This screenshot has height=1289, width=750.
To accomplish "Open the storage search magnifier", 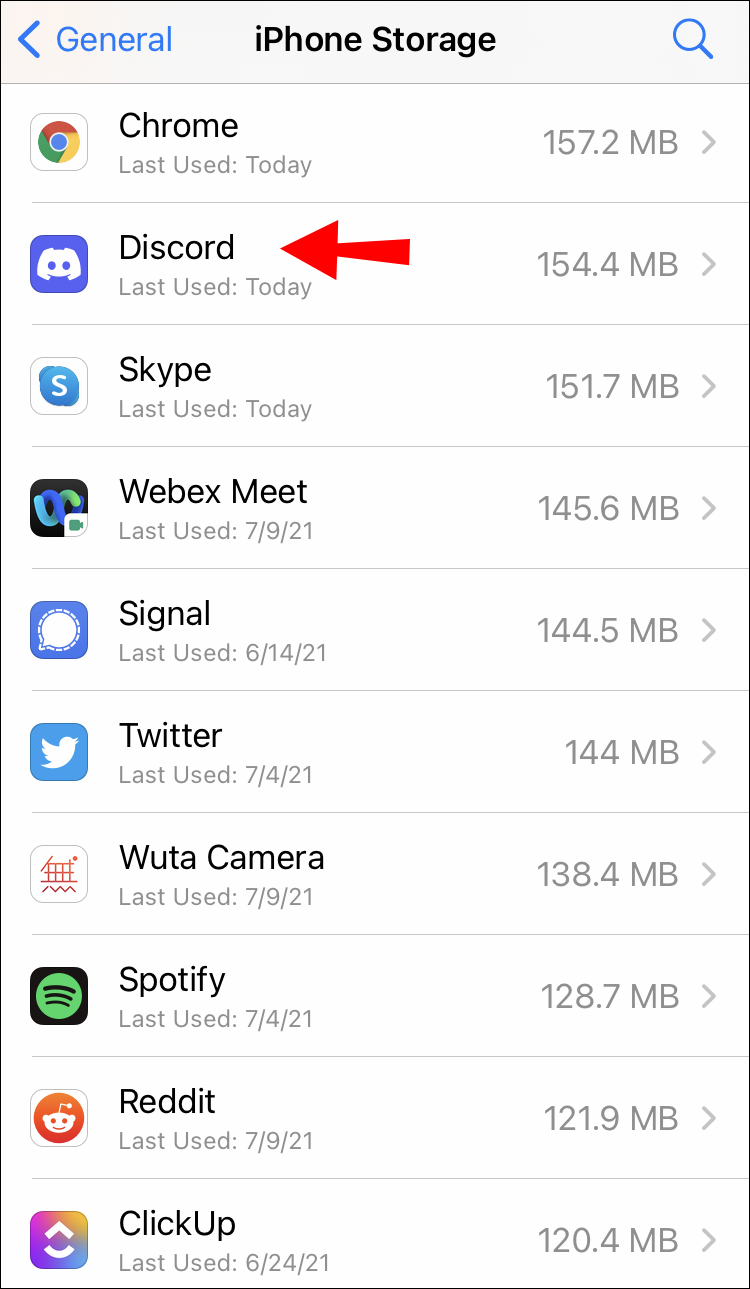I will pyautogui.click(x=692, y=40).
